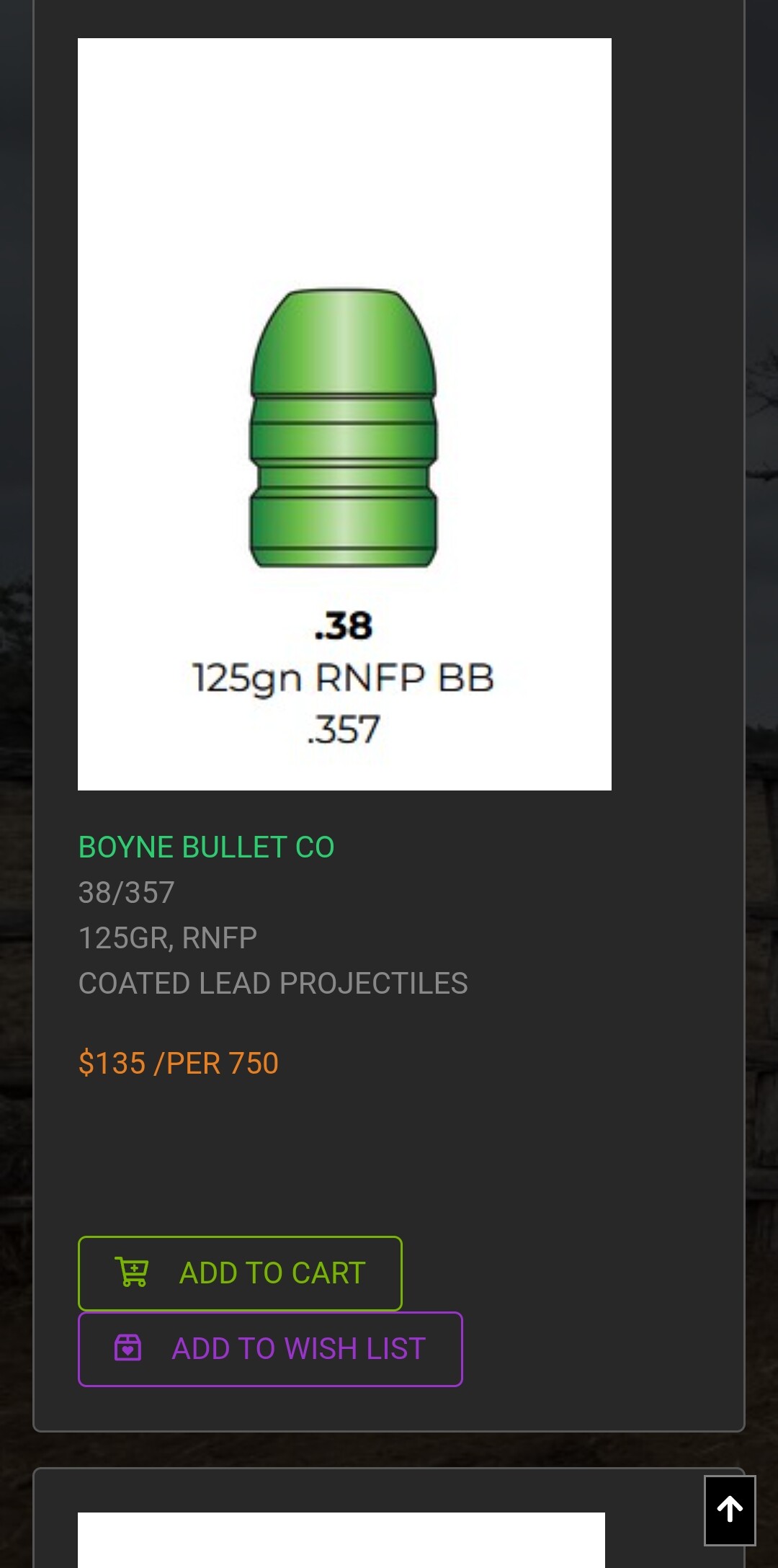Open the Boyne Bullet Co link
778x1568 pixels.
(x=206, y=847)
